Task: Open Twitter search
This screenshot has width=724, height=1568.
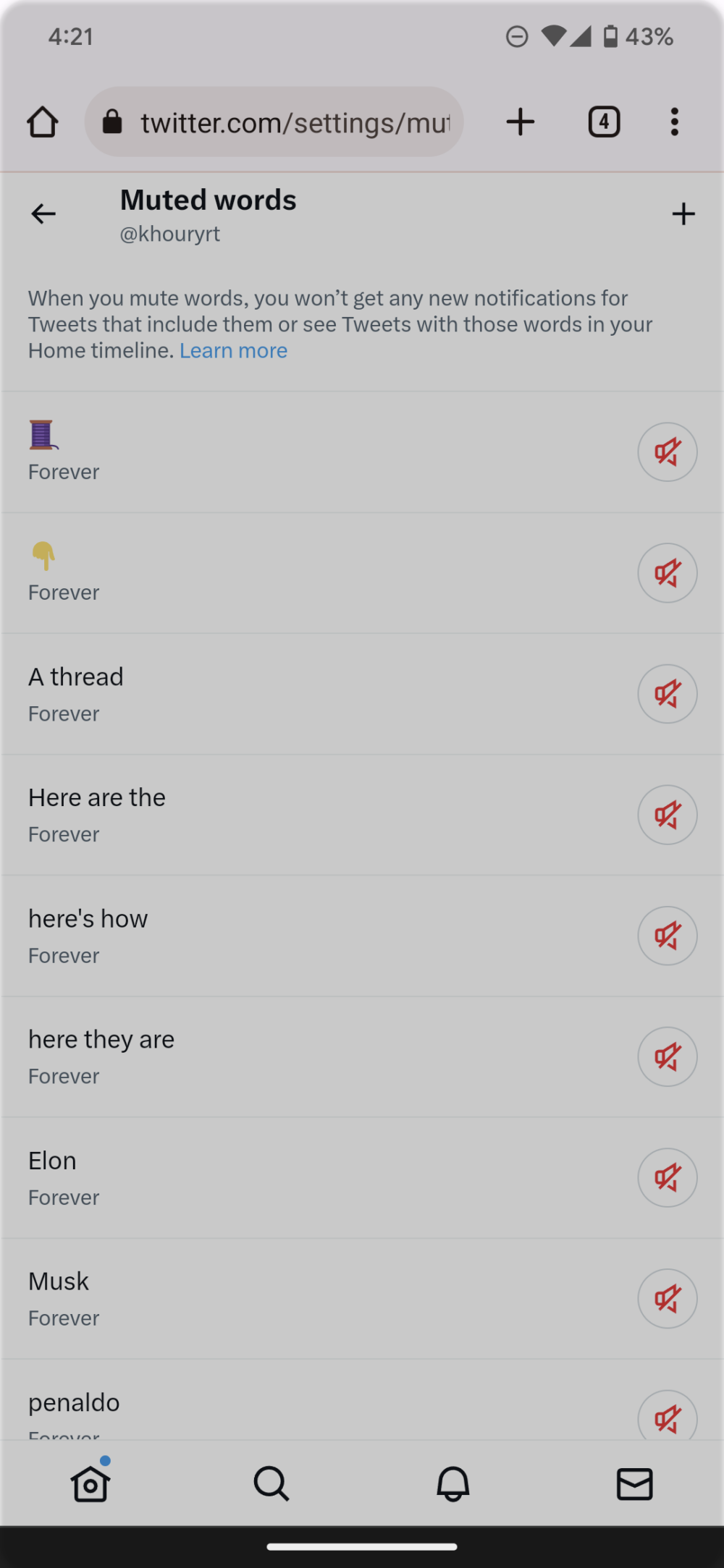Action: coord(271,1483)
